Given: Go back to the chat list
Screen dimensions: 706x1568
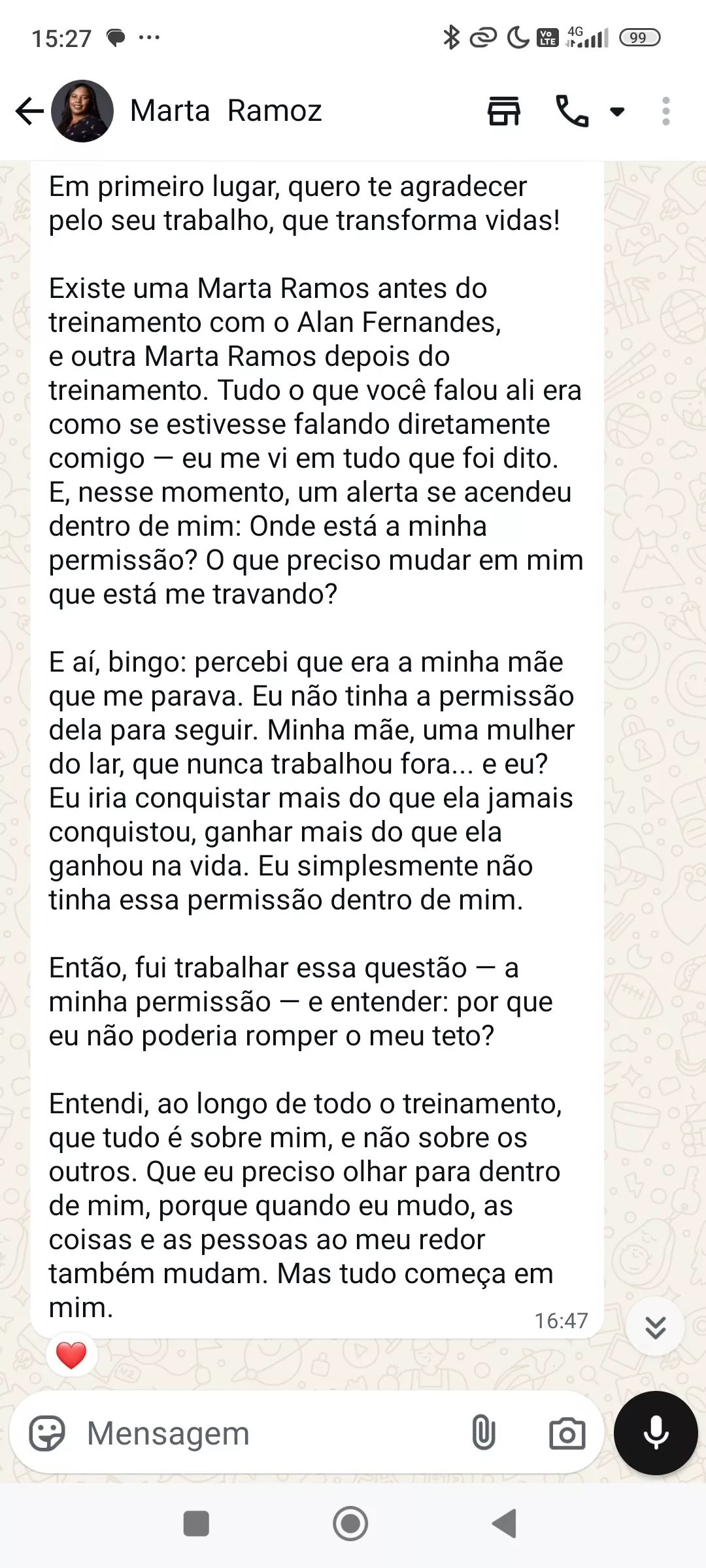Looking at the screenshot, I should pyautogui.click(x=29, y=111).
